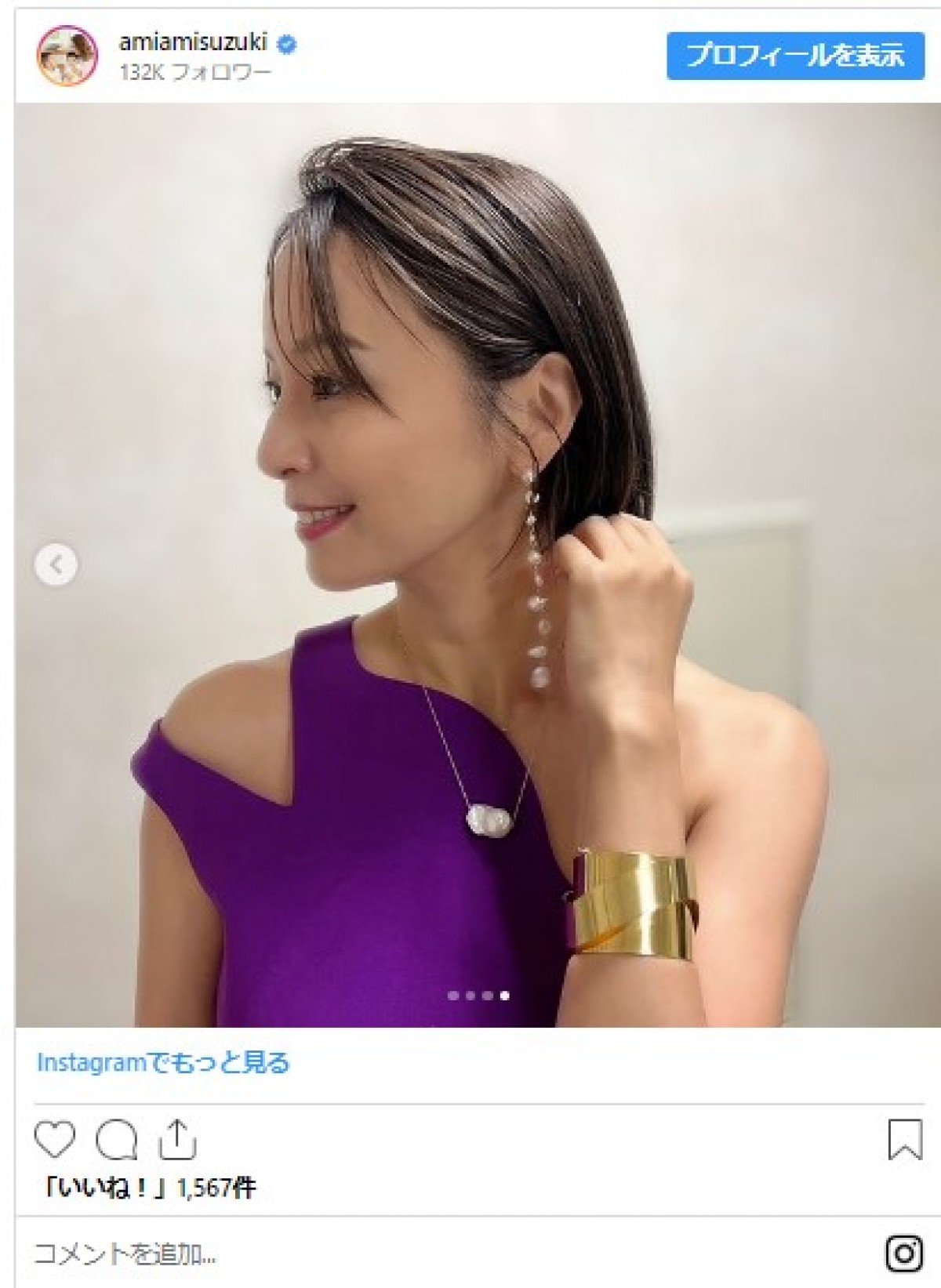The image size is (941, 1288).
Task: Go to the previous photo in carousel
Action: (x=56, y=564)
